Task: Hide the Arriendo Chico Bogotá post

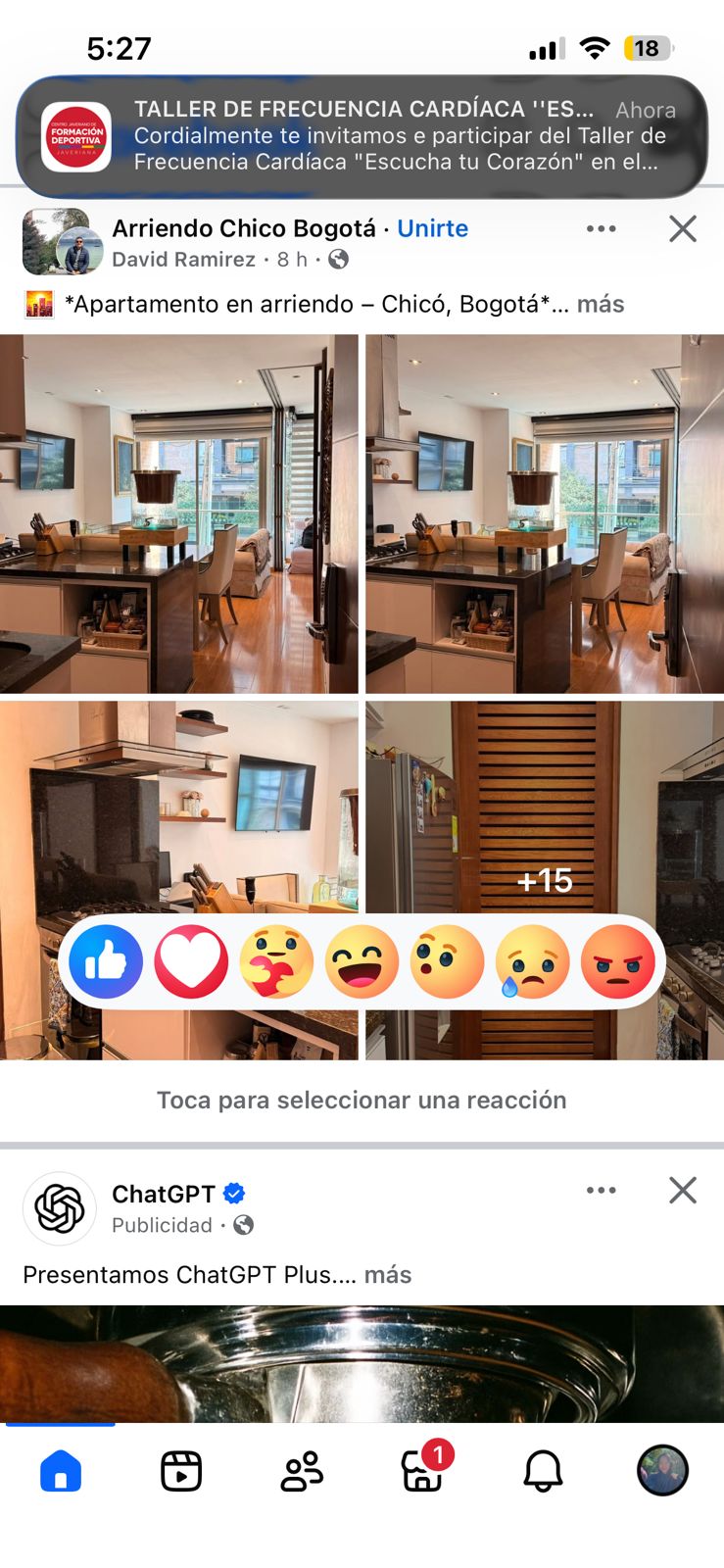Action: [682, 228]
